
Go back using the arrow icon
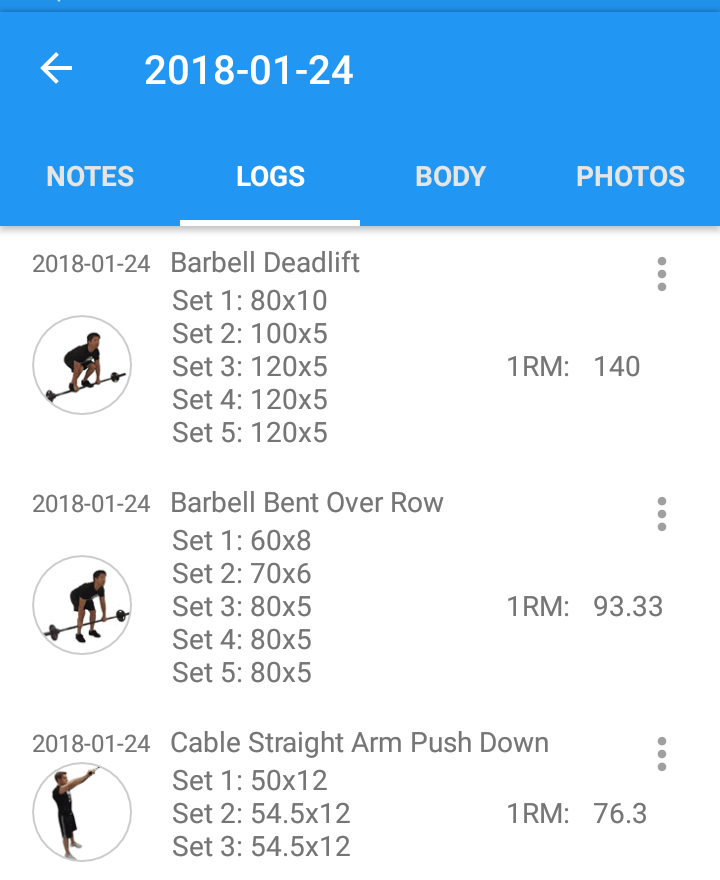coord(57,69)
